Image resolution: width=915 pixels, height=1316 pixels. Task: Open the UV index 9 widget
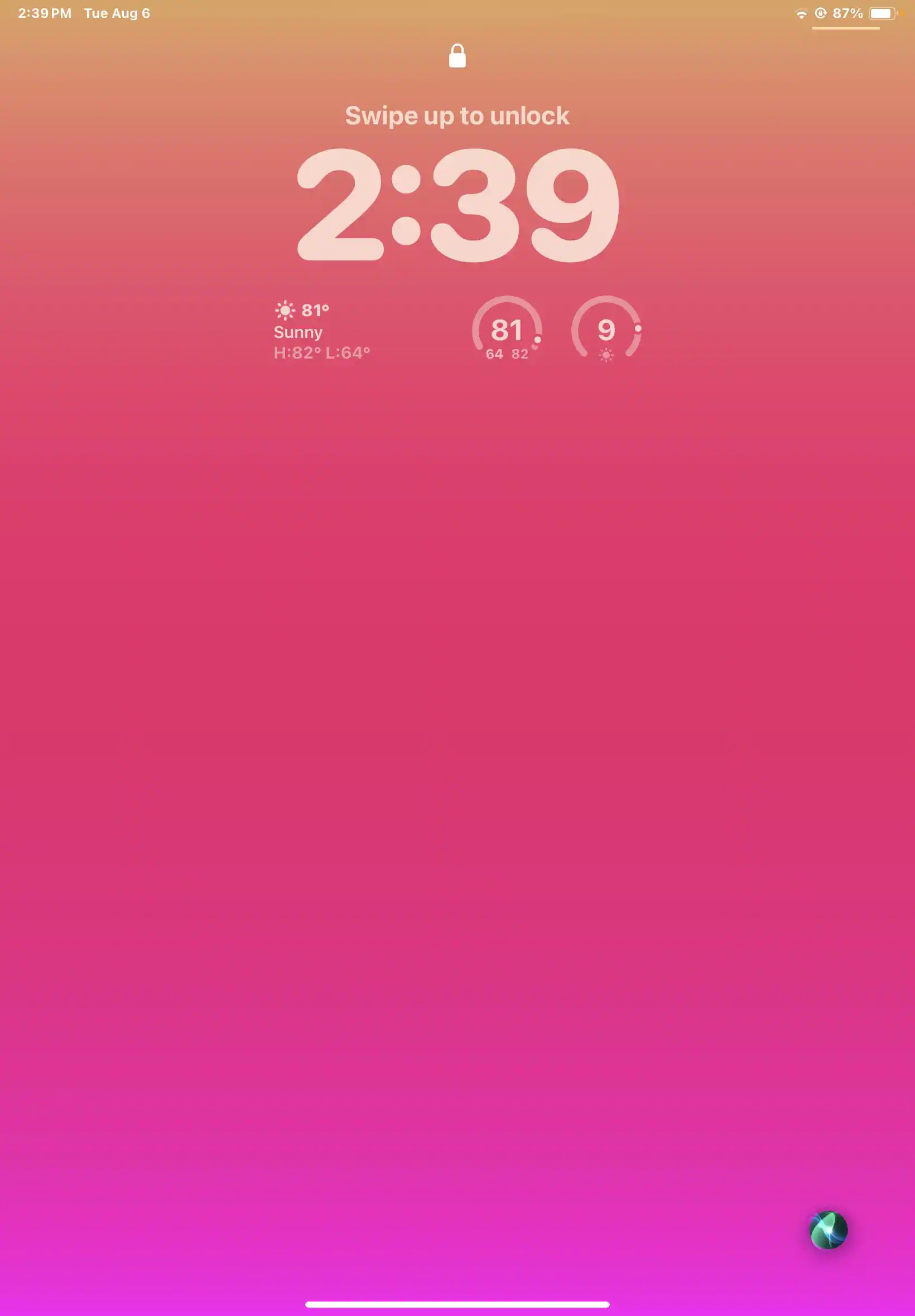(606, 330)
